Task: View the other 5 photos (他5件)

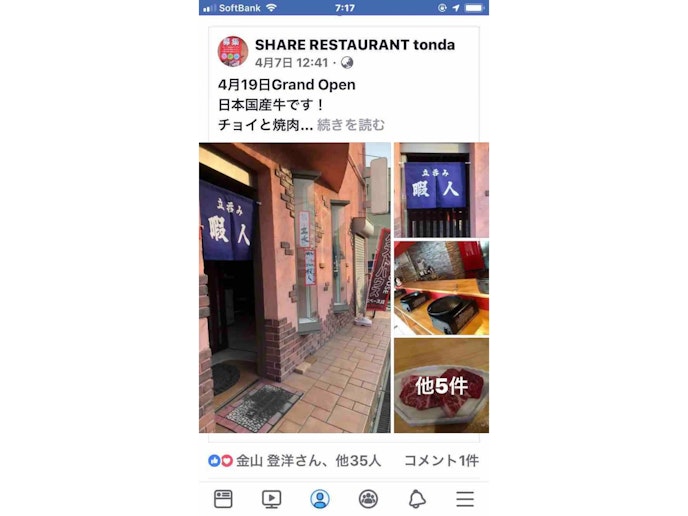Action: click(x=440, y=385)
